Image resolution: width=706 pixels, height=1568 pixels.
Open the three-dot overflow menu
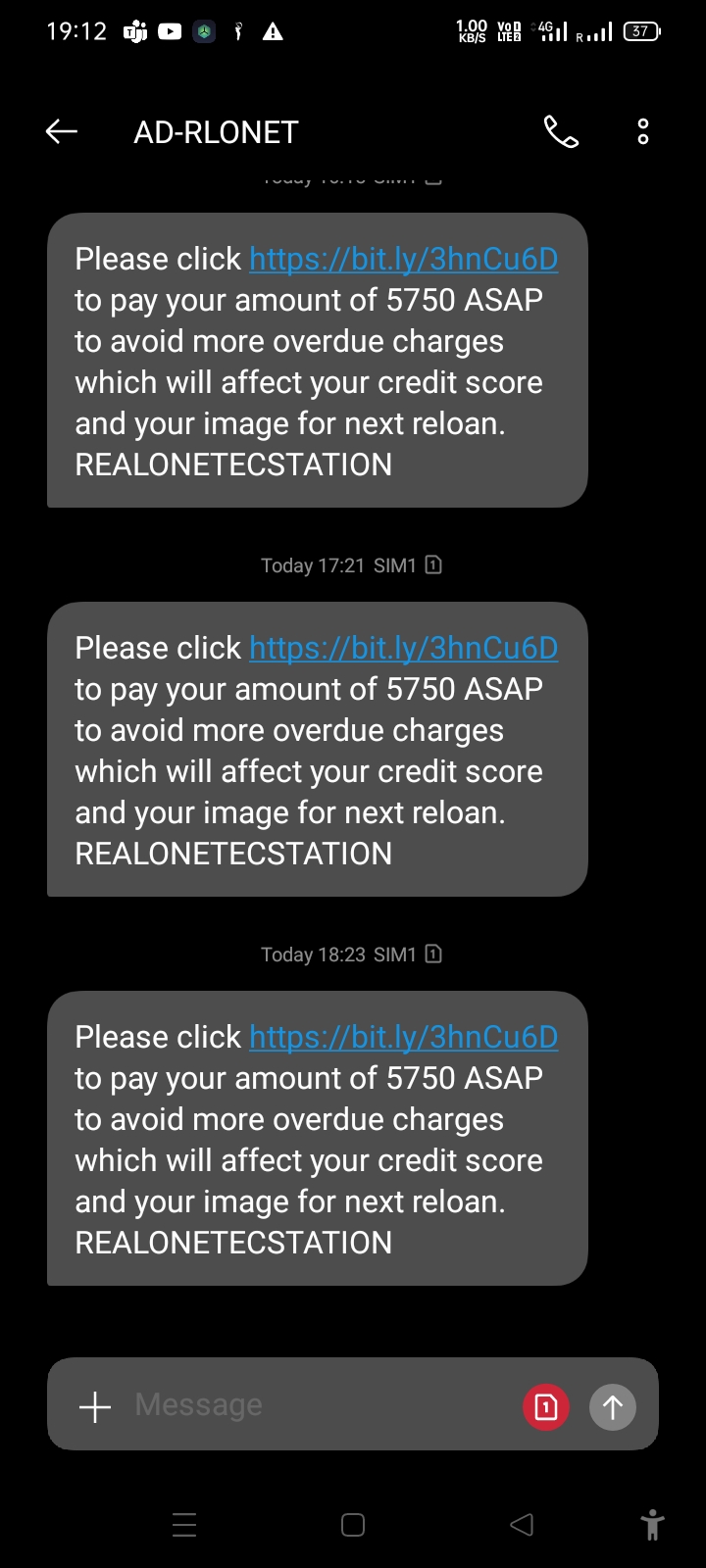[642, 131]
